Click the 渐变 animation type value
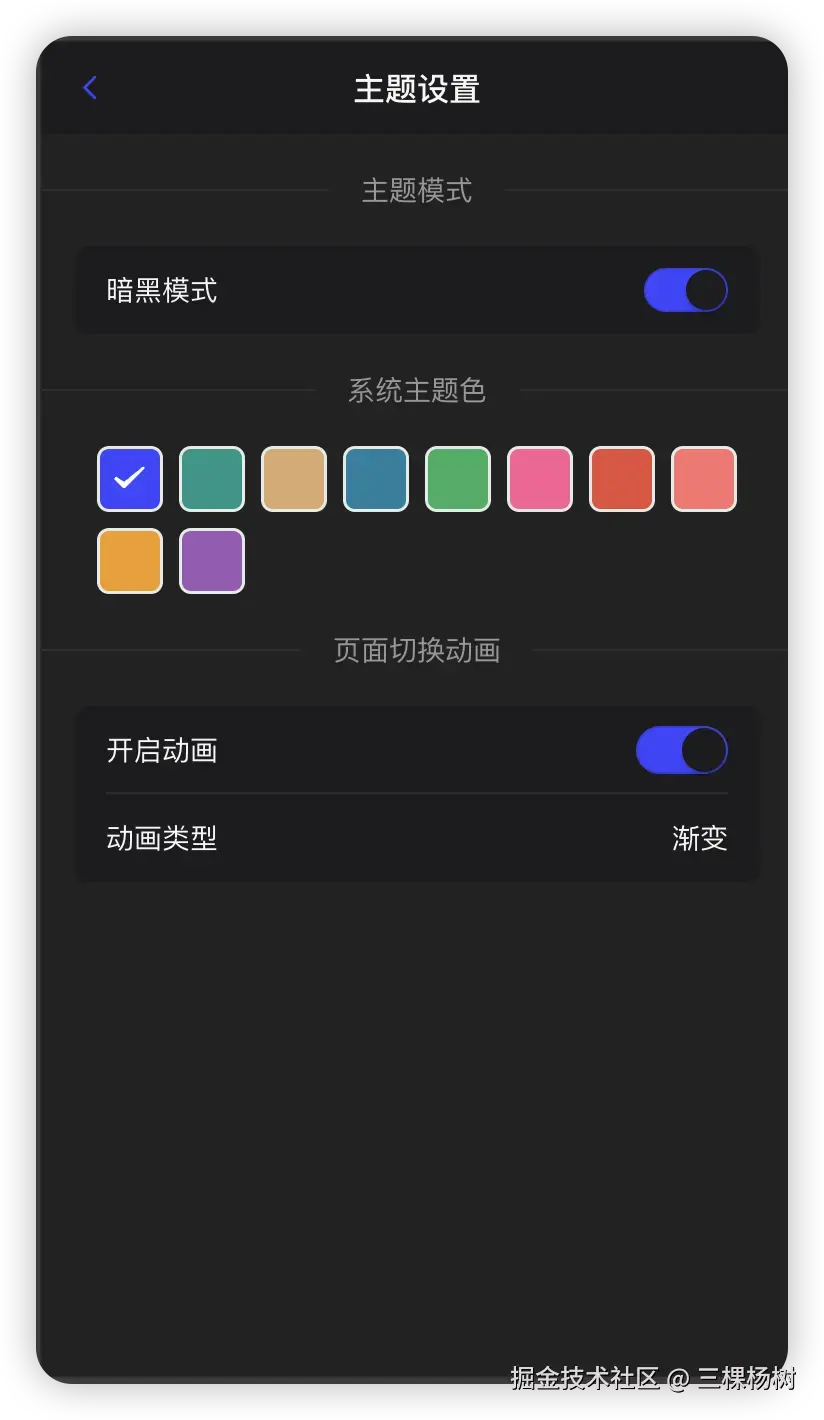 click(698, 838)
